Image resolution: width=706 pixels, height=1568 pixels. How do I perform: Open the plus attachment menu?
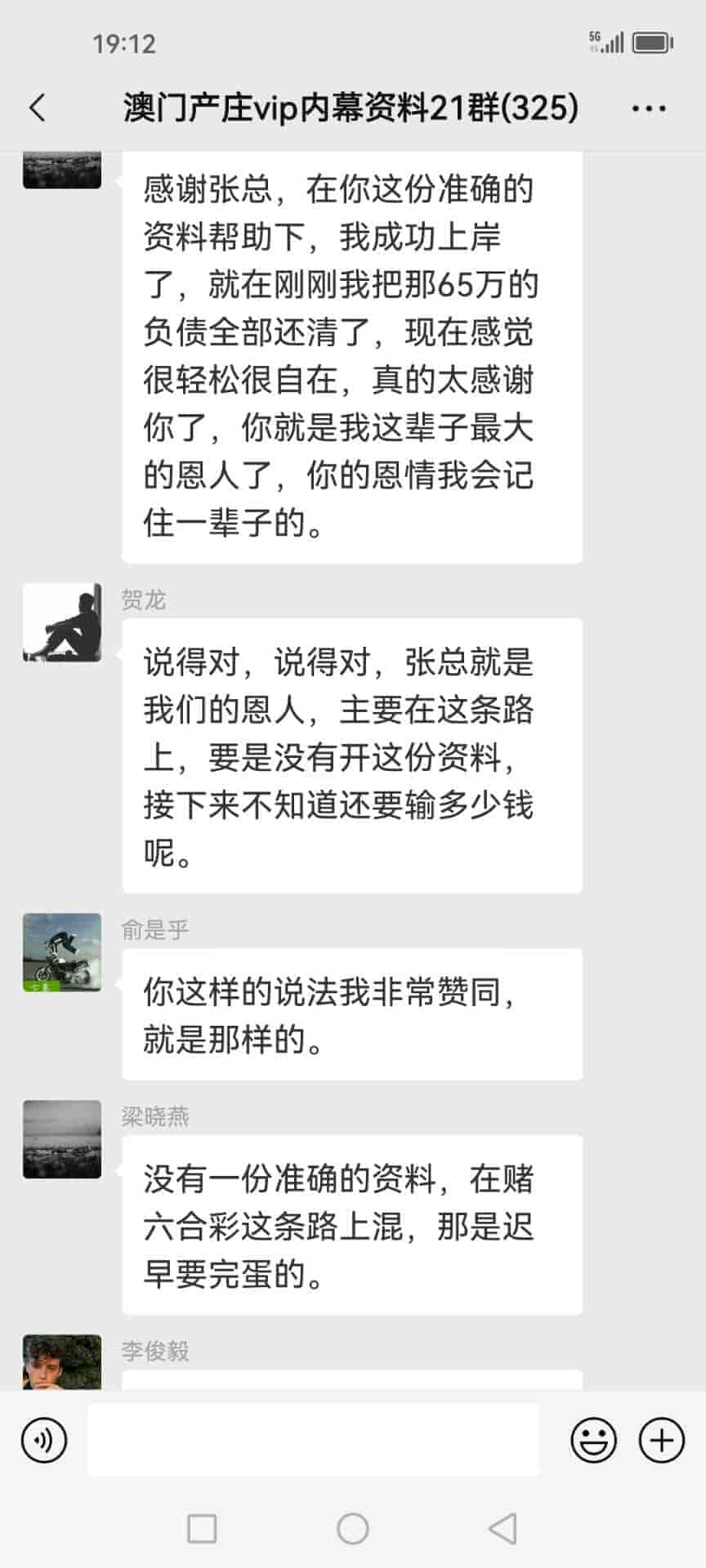[661, 1440]
